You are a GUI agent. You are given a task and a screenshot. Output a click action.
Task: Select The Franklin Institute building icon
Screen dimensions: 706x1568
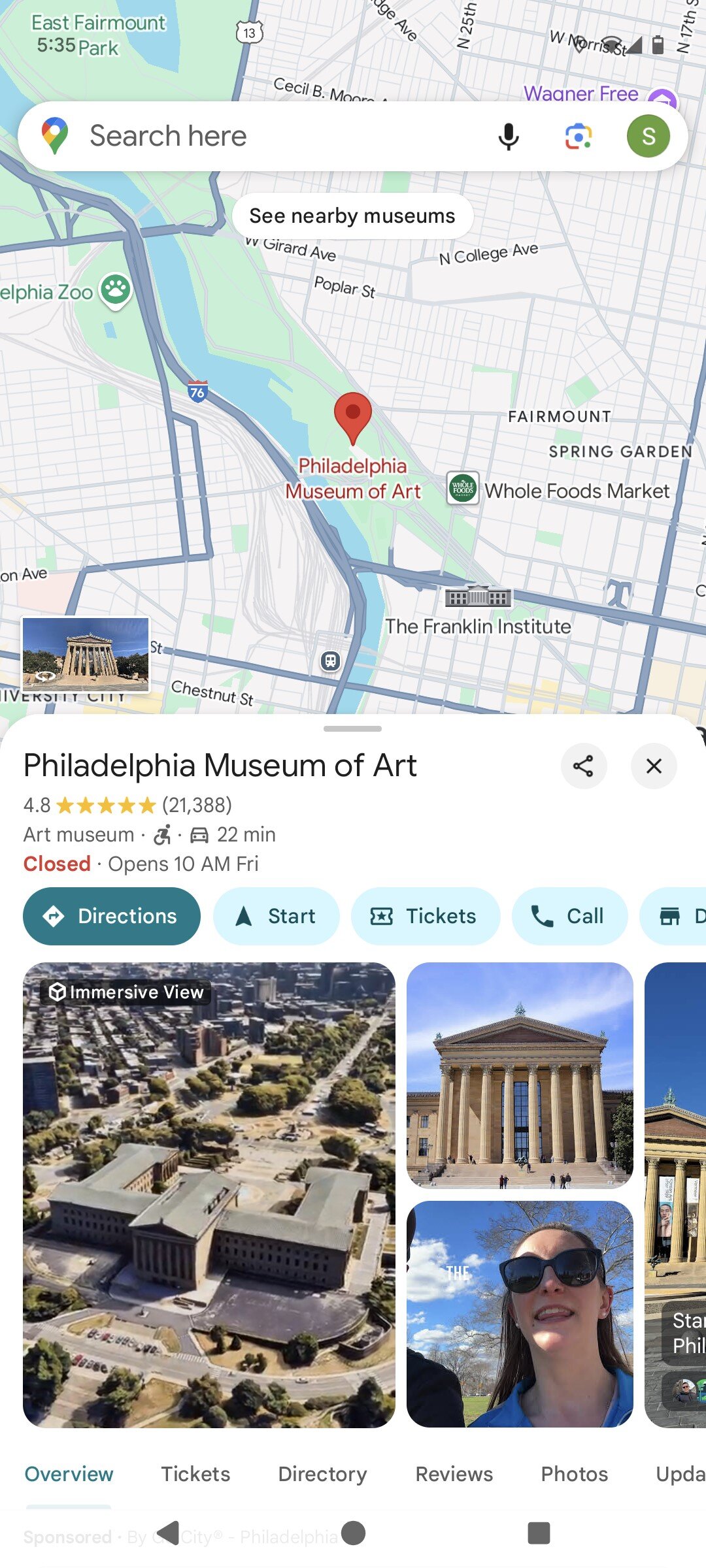pyautogui.click(x=478, y=595)
